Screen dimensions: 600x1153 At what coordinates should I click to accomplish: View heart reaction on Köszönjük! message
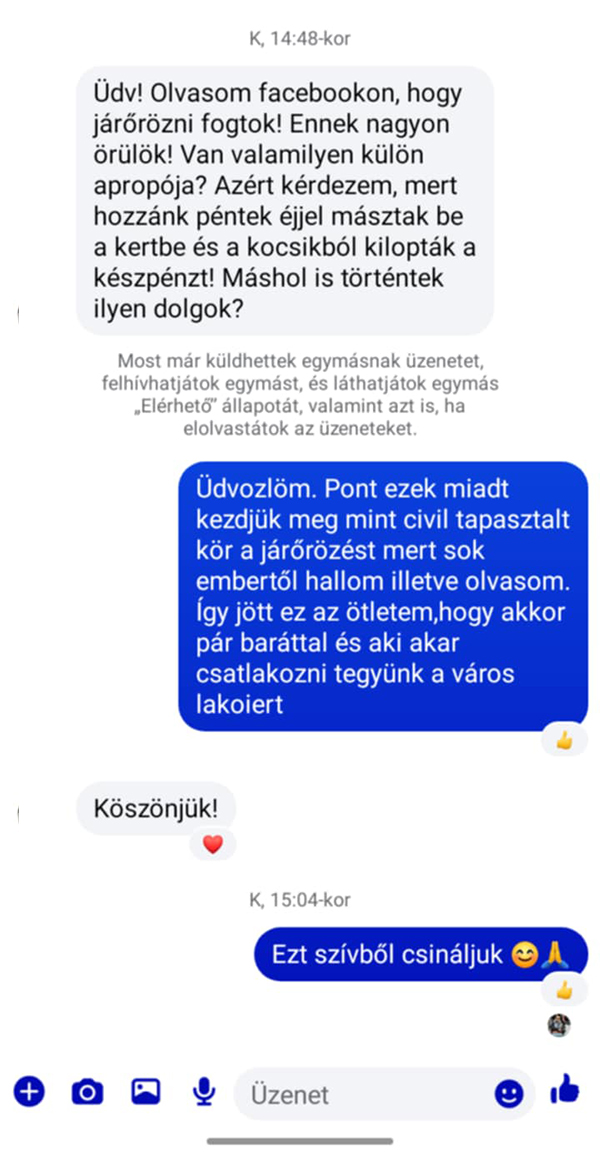pyautogui.click(x=212, y=844)
